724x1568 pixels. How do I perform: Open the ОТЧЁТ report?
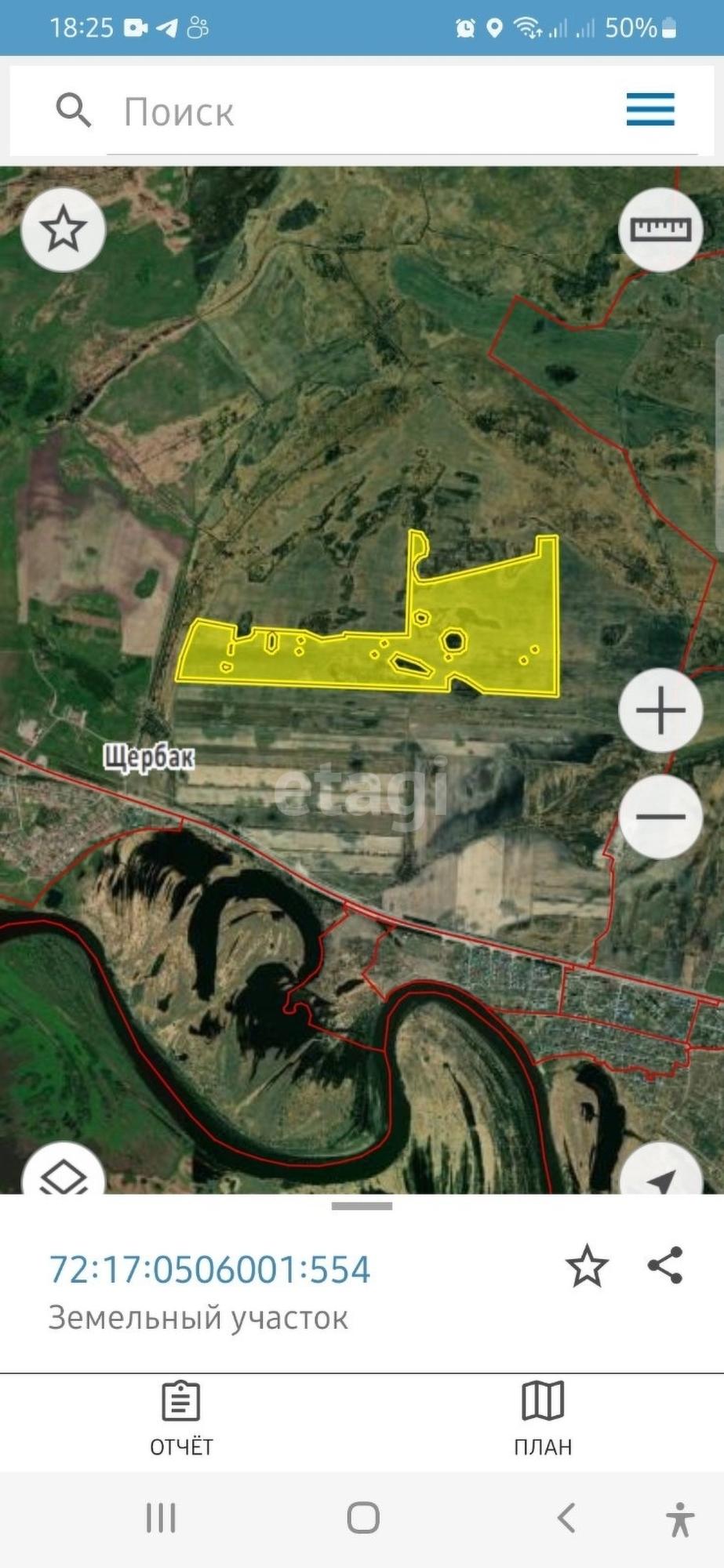181,1418
